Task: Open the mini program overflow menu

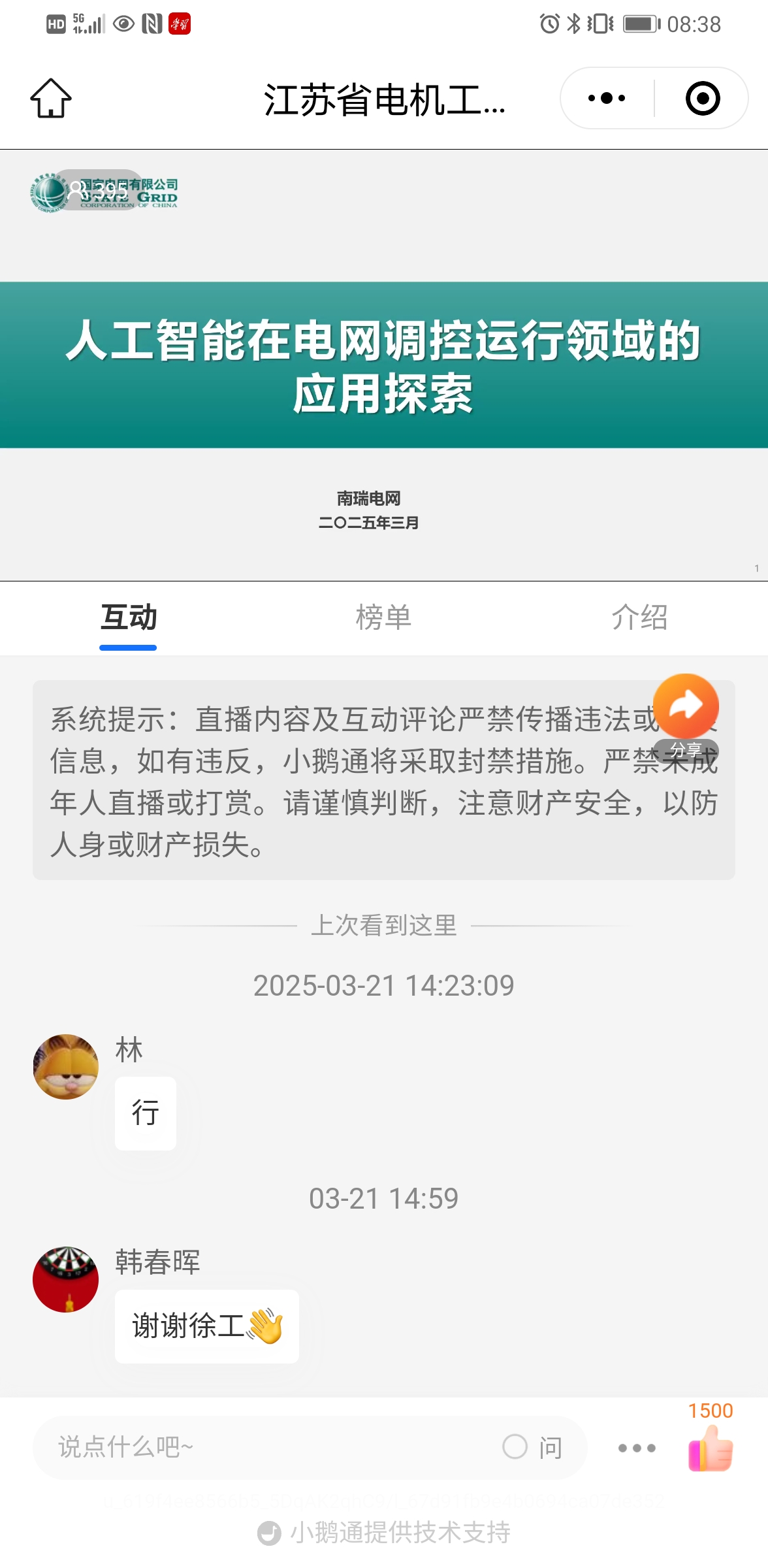Action: pos(607,99)
